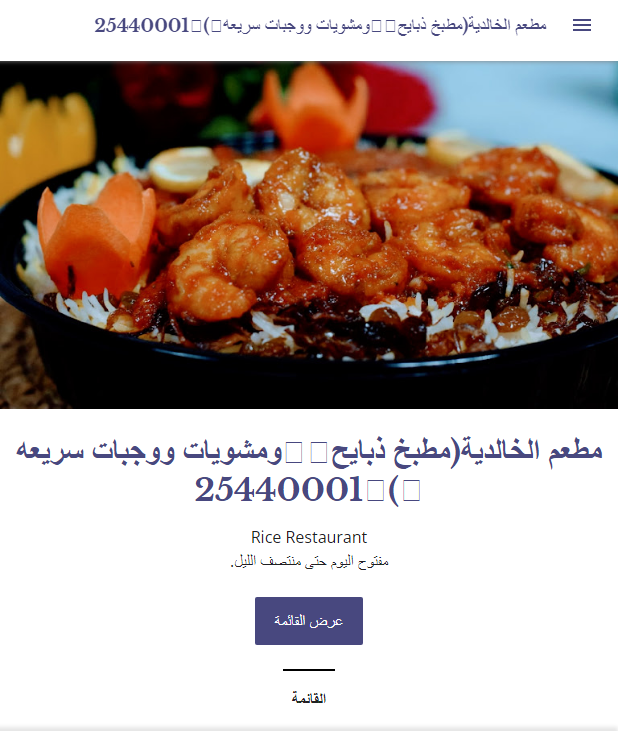Open the hamburger navigation menu
The image size is (618, 732).
582,25
